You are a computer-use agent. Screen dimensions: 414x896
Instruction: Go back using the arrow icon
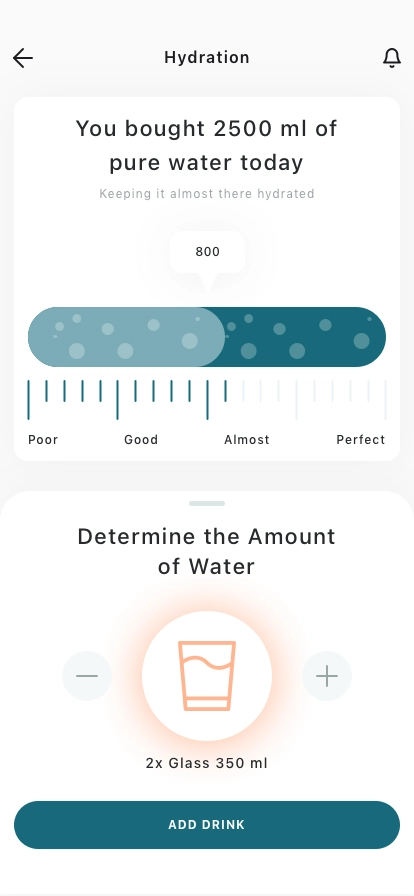[23, 58]
